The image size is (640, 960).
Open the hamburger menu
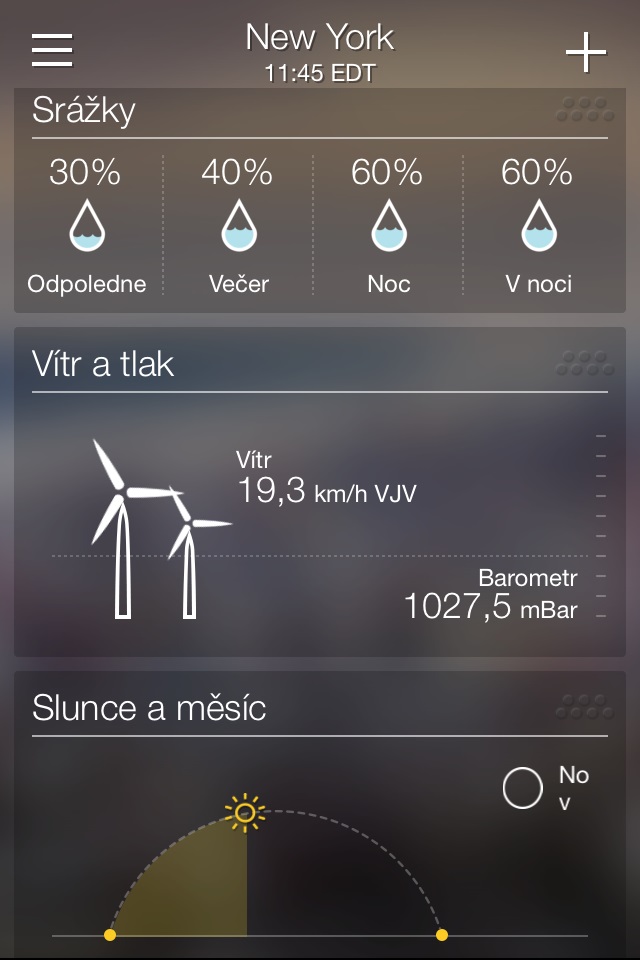[x=52, y=50]
